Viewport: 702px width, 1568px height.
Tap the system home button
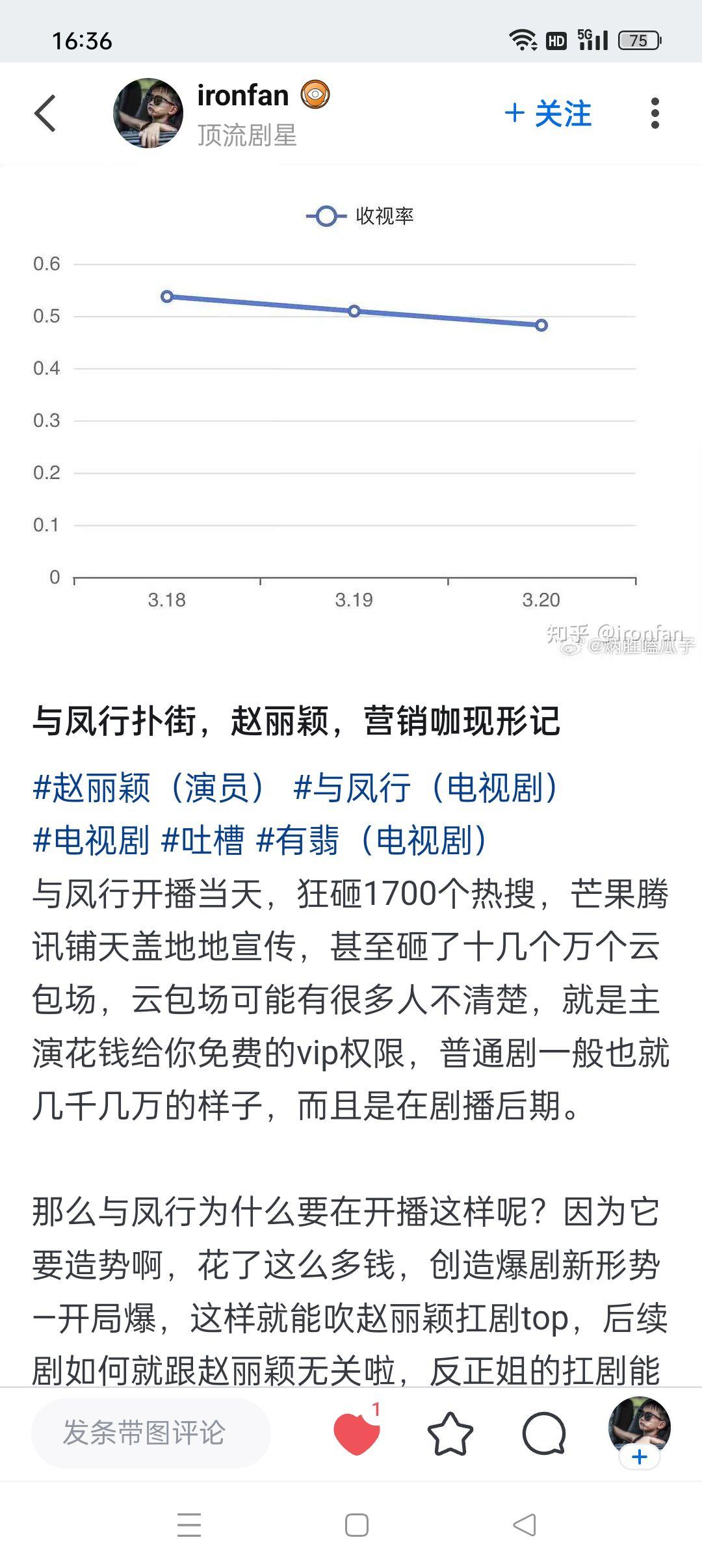(357, 1525)
